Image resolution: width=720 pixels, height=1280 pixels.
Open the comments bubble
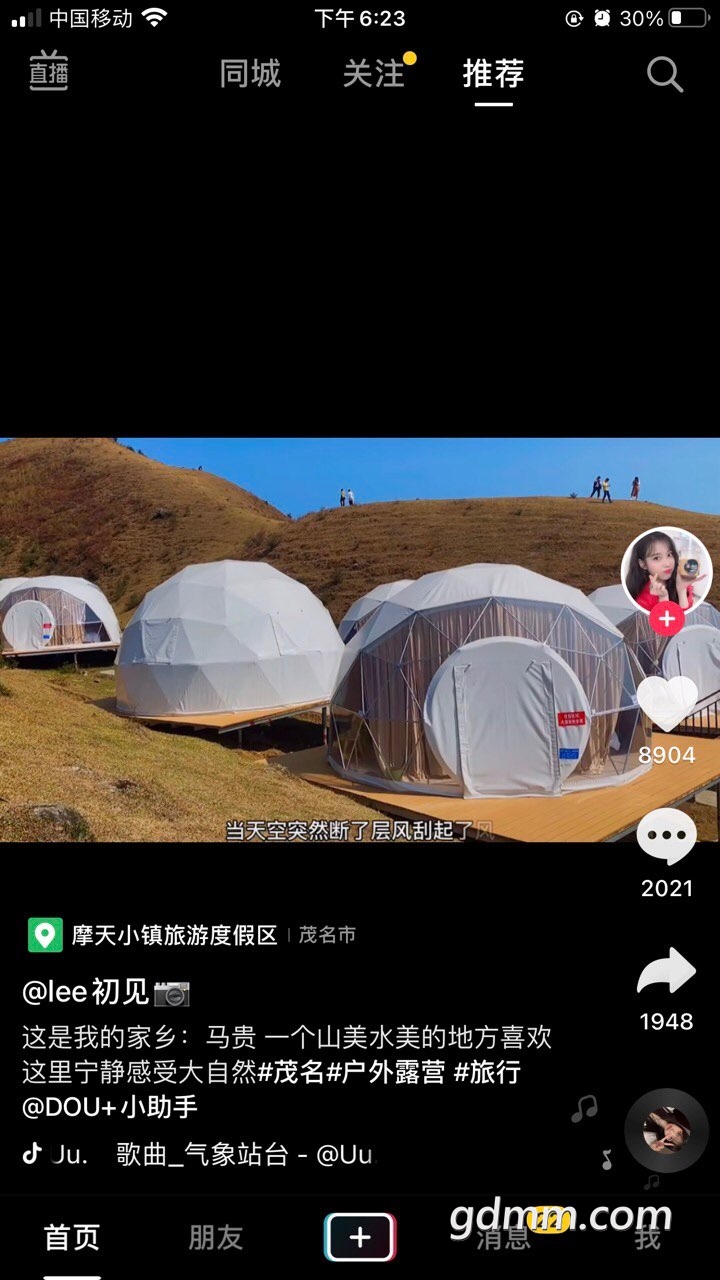667,836
